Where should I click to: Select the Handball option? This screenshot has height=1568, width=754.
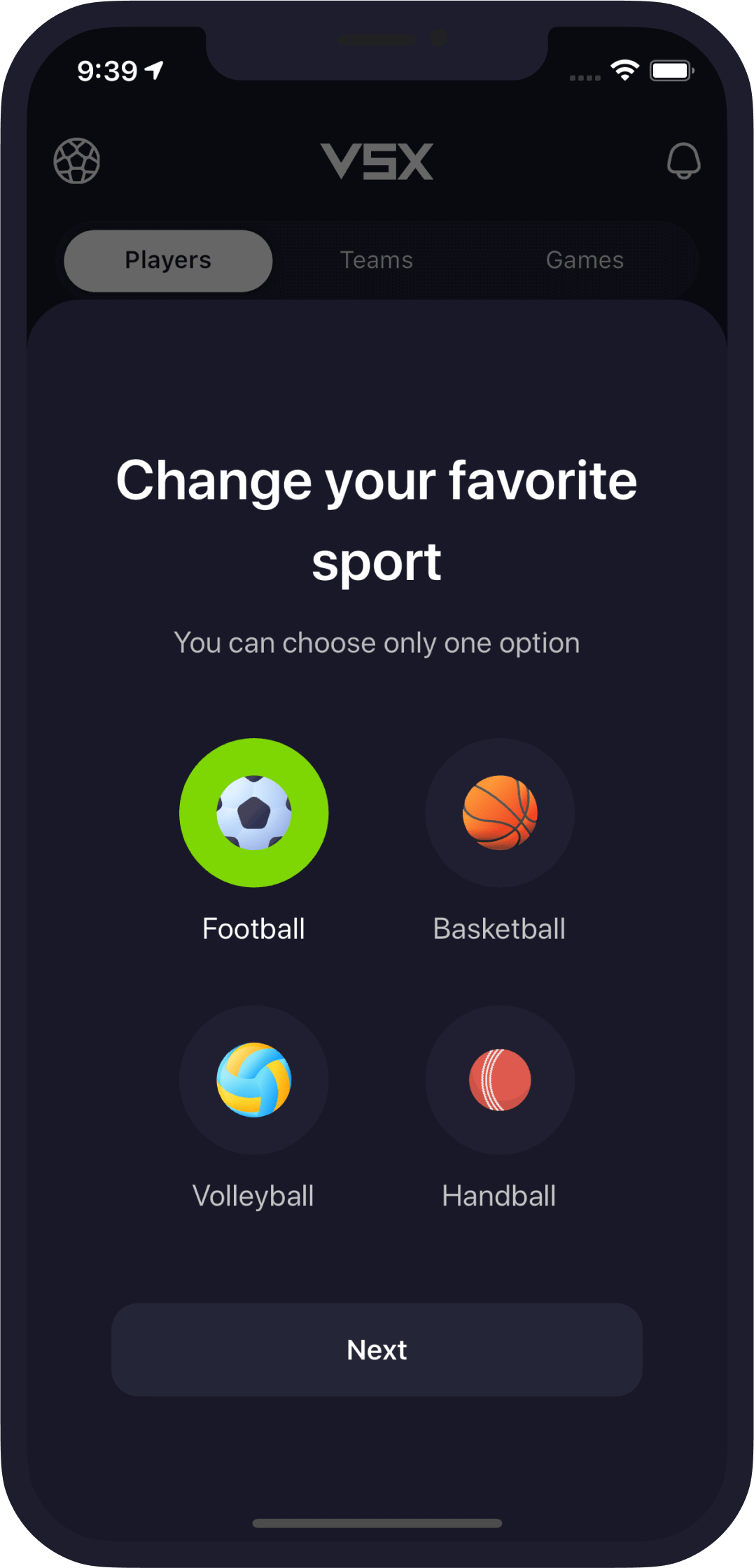pyautogui.click(x=500, y=1080)
